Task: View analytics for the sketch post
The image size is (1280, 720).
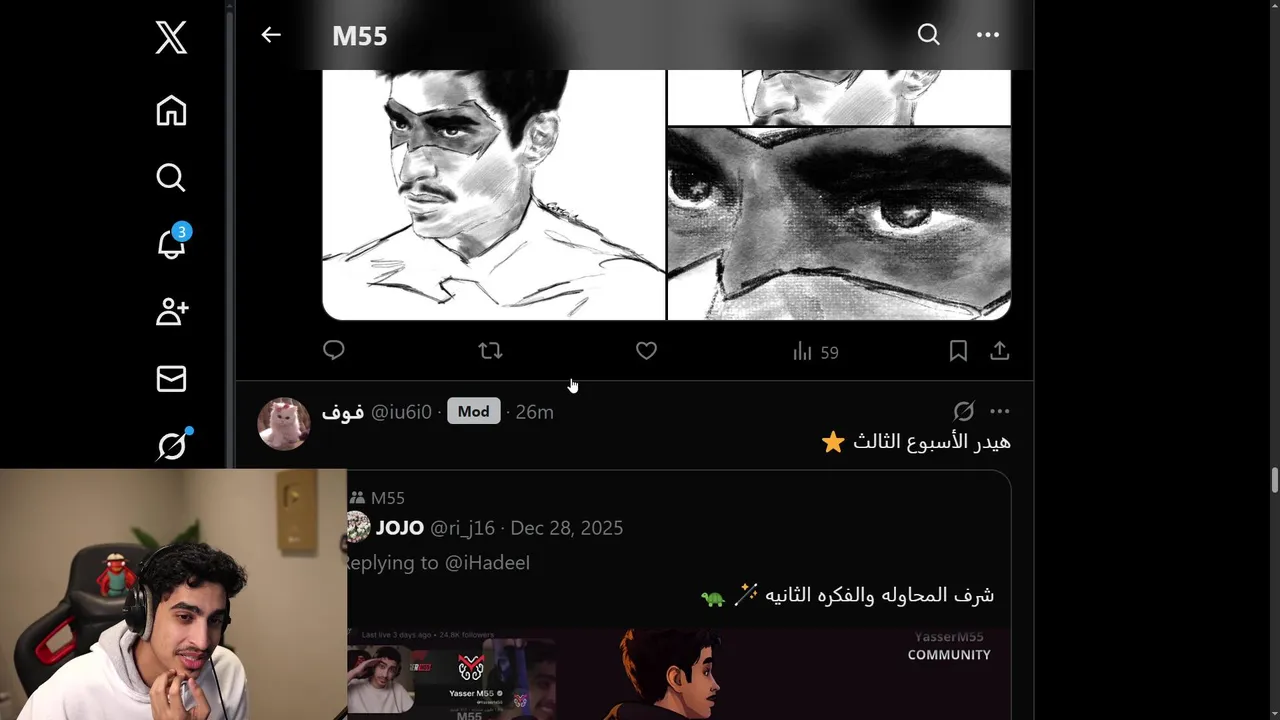Action: (x=815, y=352)
